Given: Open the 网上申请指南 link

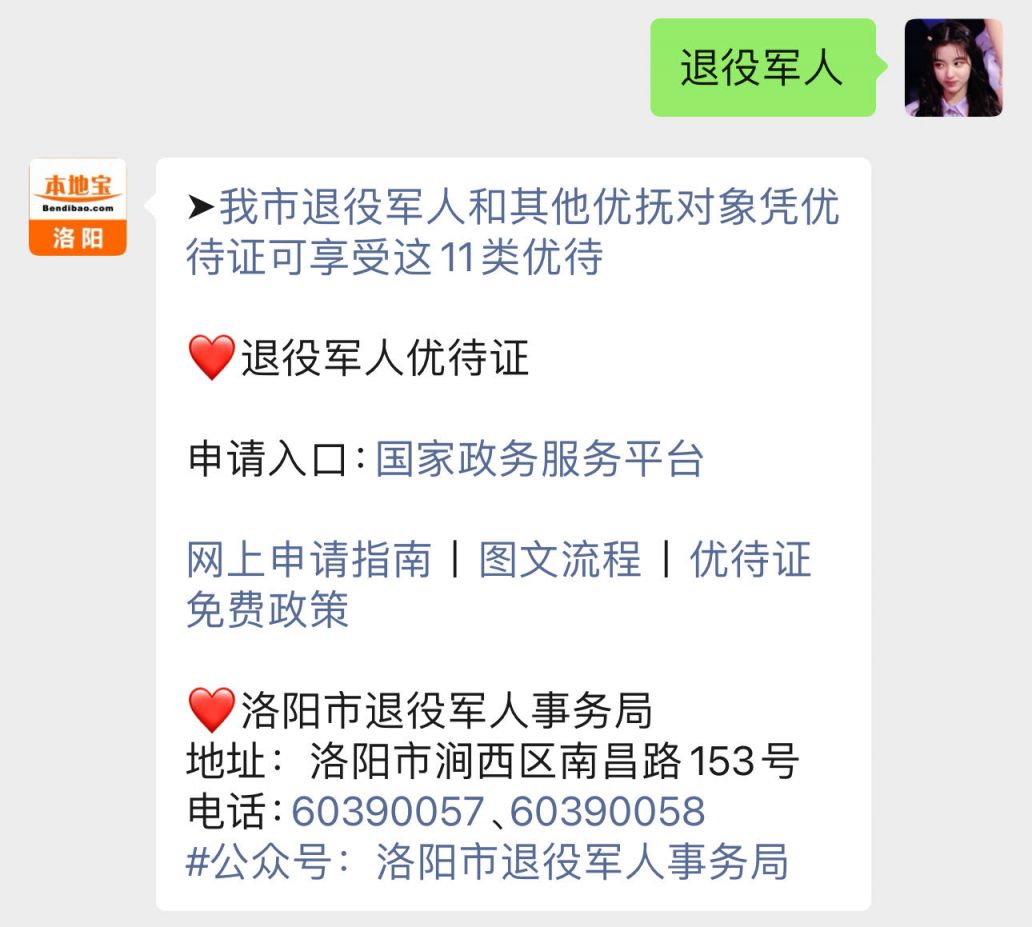Looking at the screenshot, I should tap(308, 560).
